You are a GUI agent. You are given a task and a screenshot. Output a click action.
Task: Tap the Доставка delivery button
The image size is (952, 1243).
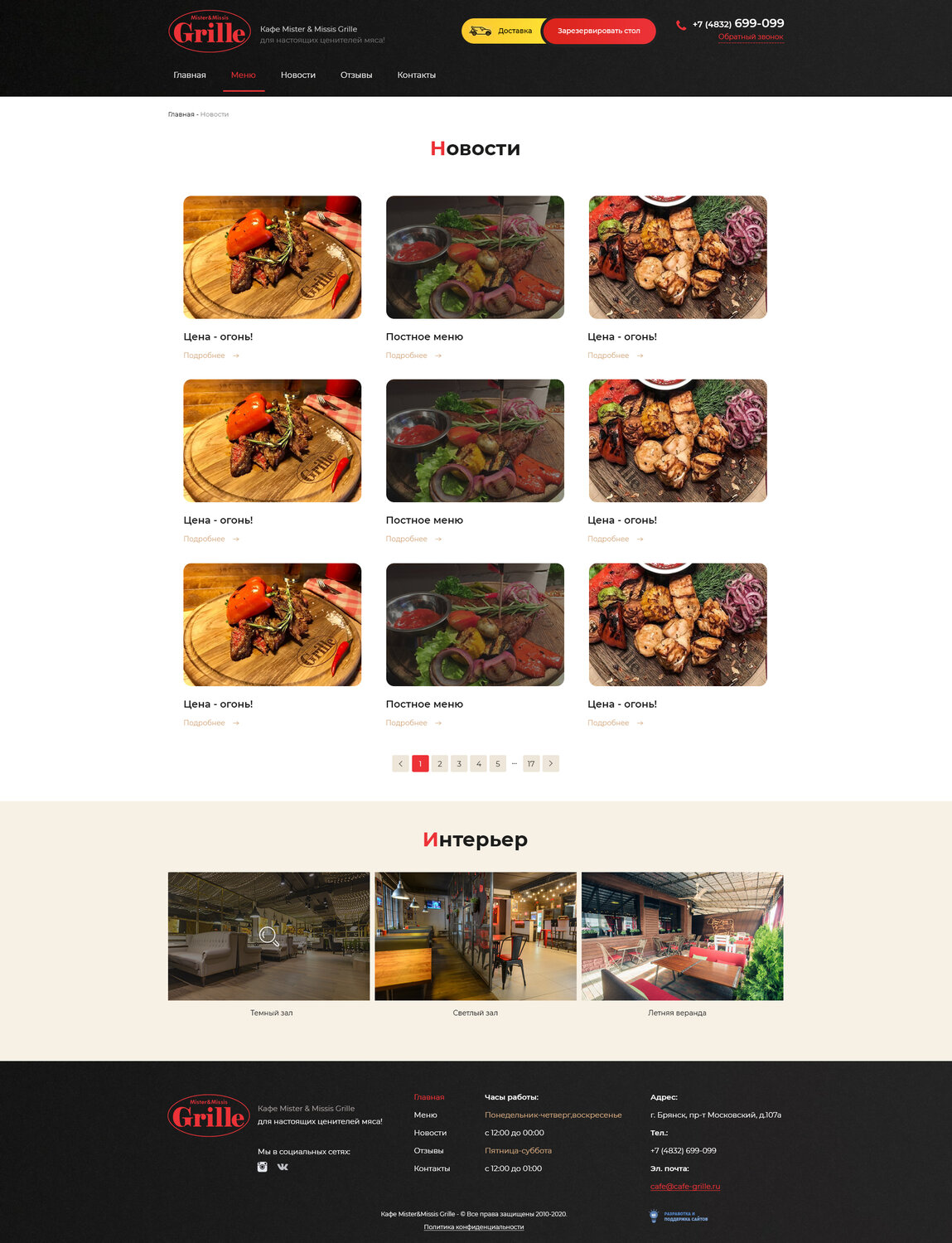click(x=502, y=31)
